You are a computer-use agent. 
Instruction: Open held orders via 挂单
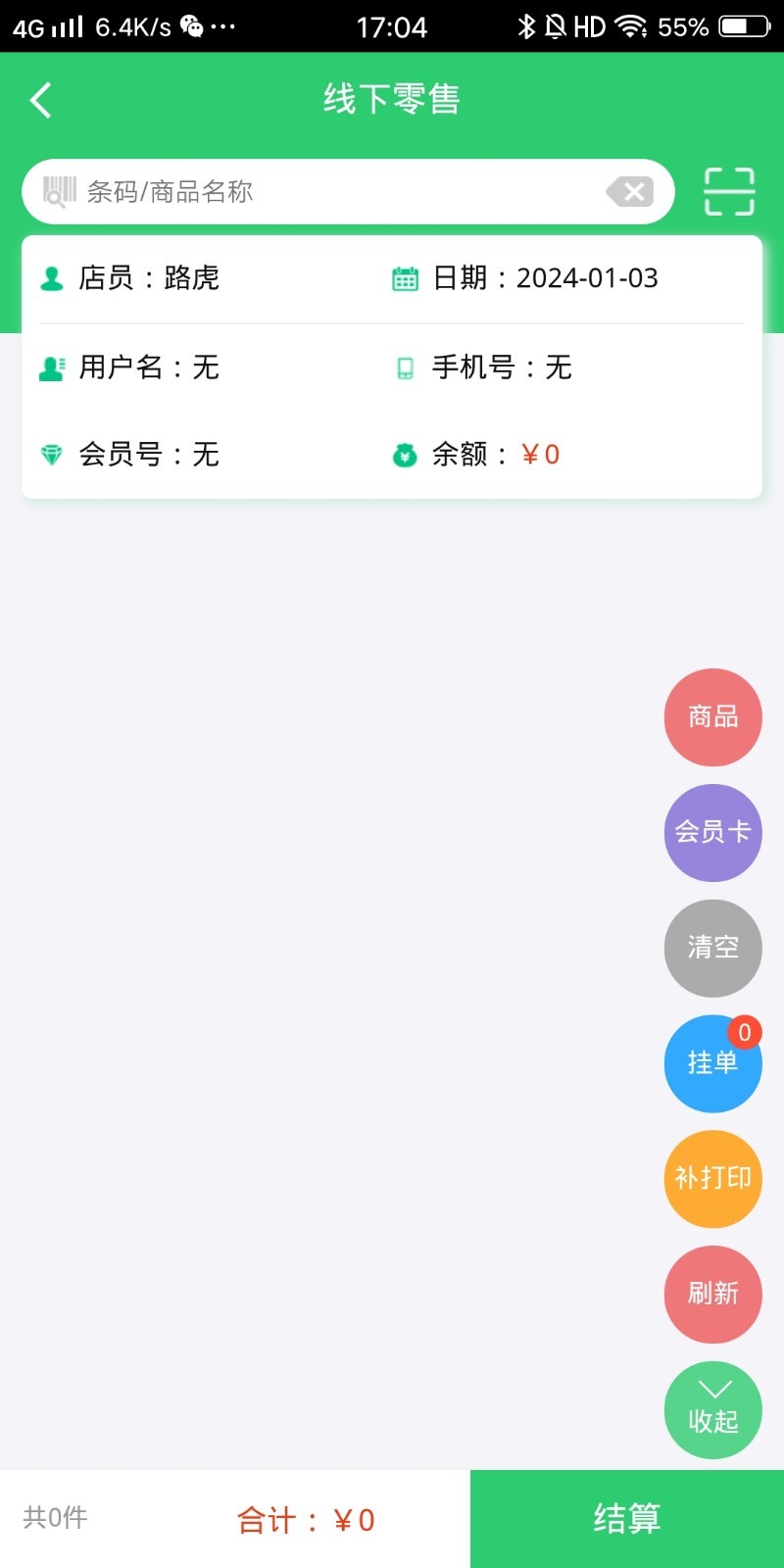coord(713,1063)
